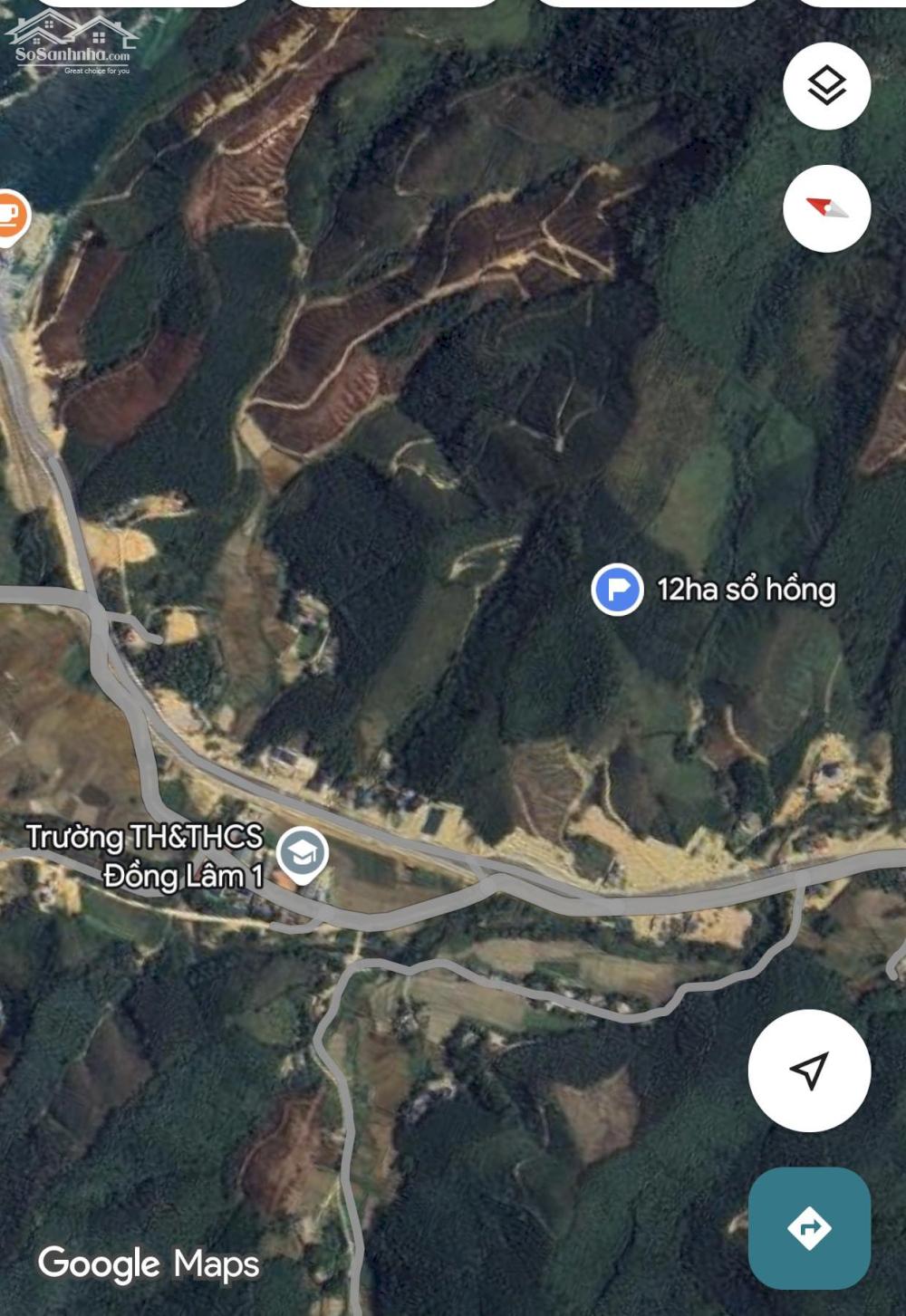Center the map on my location

click(x=809, y=1071)
